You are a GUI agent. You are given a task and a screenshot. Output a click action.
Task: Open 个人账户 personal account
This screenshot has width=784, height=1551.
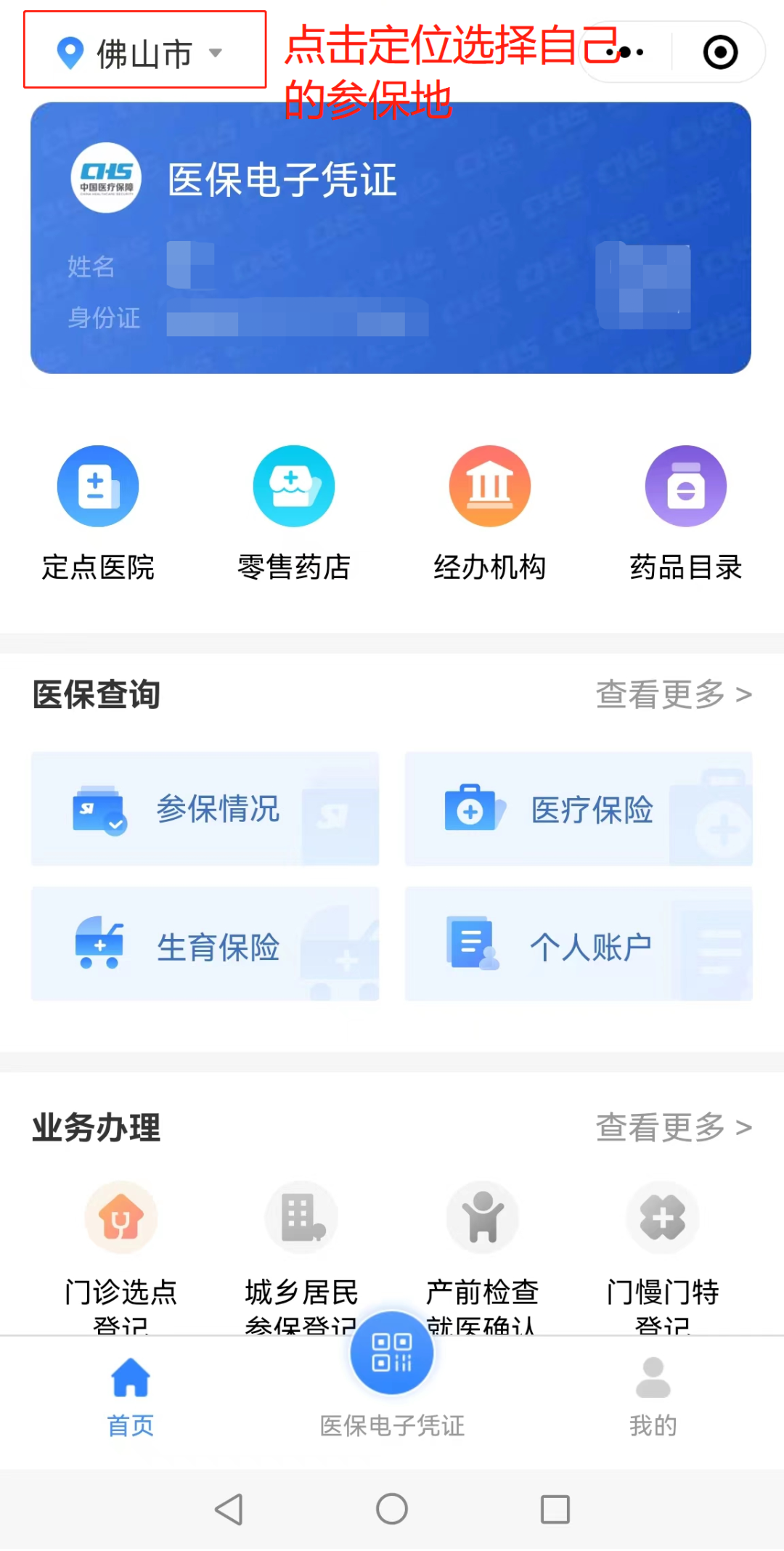tap(579, 944)
